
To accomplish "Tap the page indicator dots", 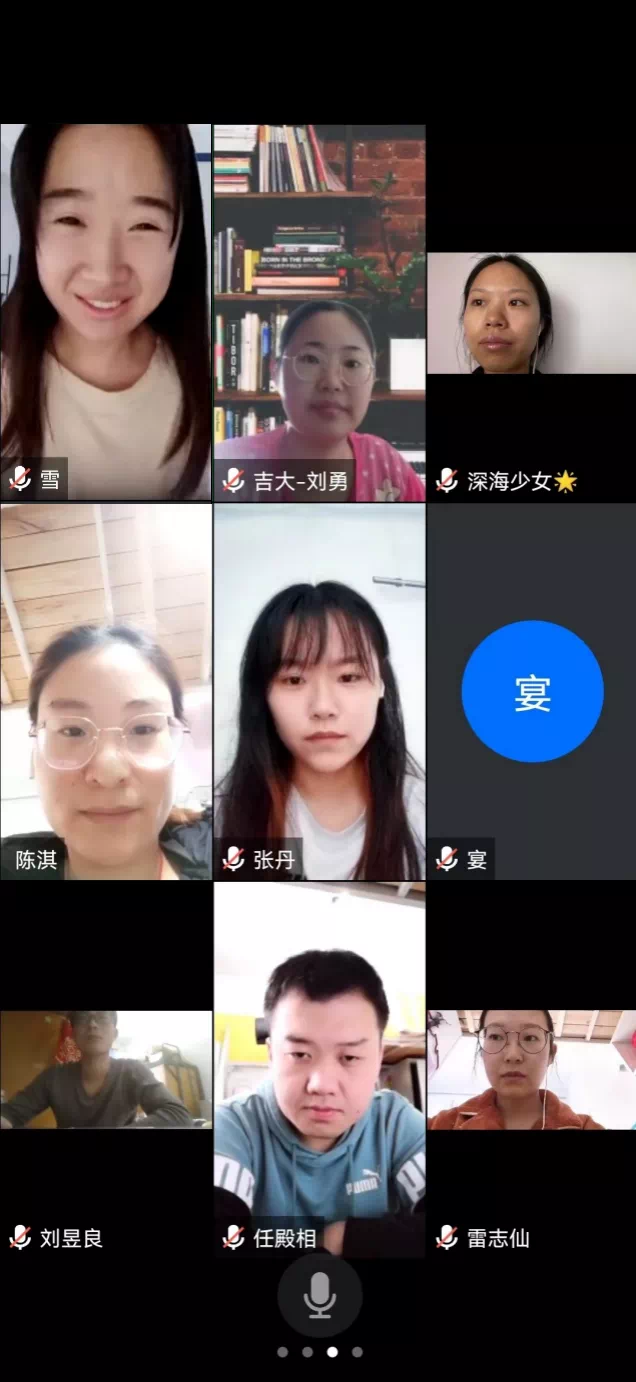I will (319, 1352).
